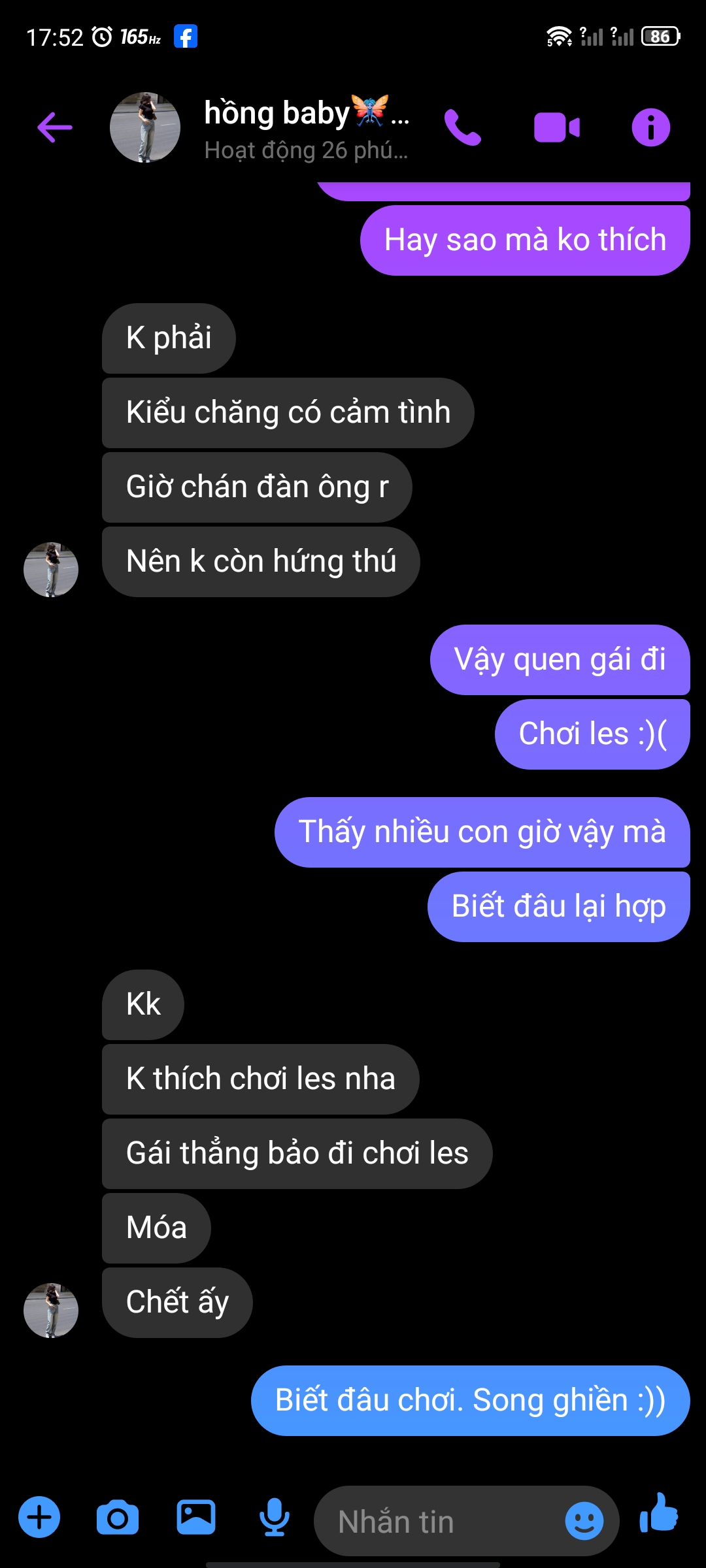Open the camera to take a photo
706x1568 pixels.
[x=118, y=1517]
